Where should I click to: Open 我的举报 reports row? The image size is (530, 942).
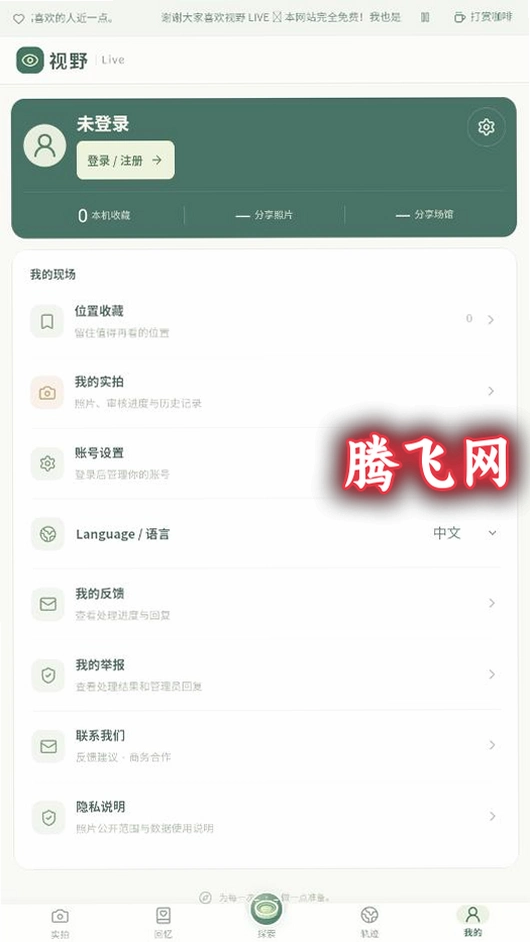[x=265, y=675]
